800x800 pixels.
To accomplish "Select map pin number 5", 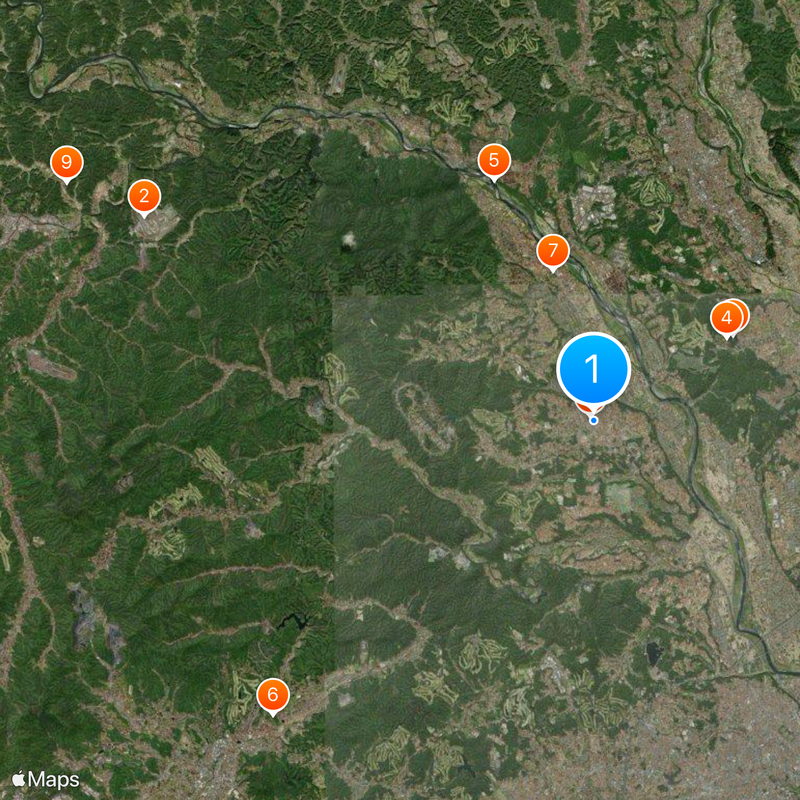I will (x=493, y=160).
